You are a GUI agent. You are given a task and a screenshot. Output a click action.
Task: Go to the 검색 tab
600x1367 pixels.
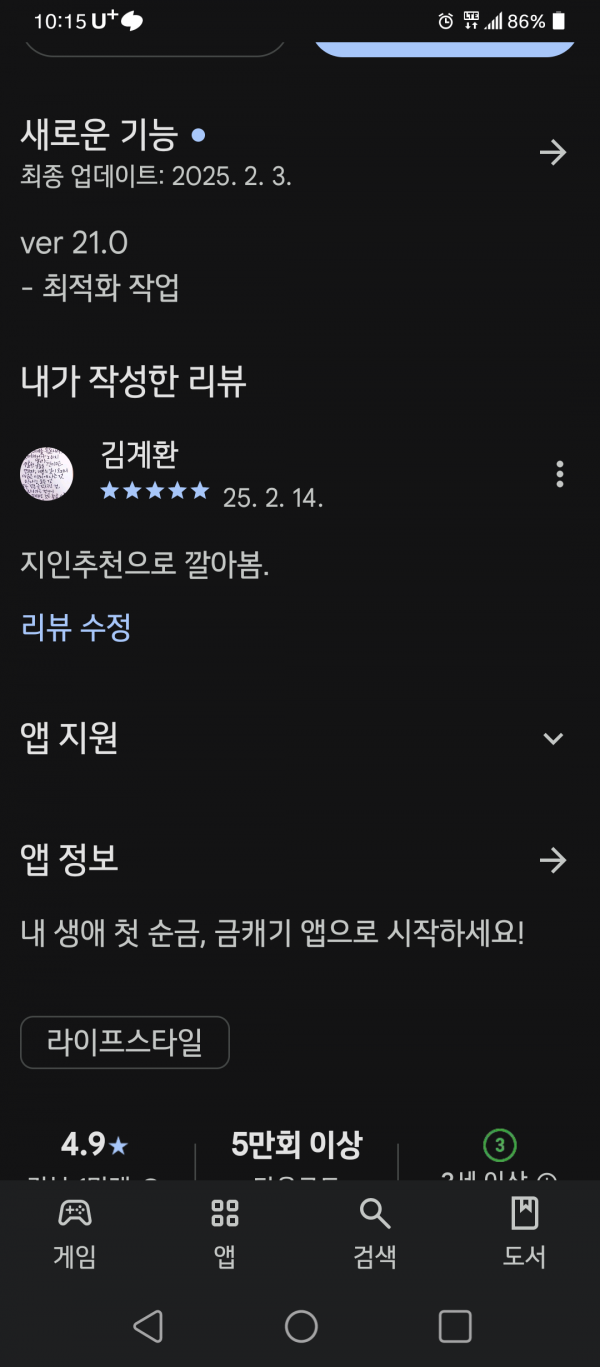(x=375, y=1233)
